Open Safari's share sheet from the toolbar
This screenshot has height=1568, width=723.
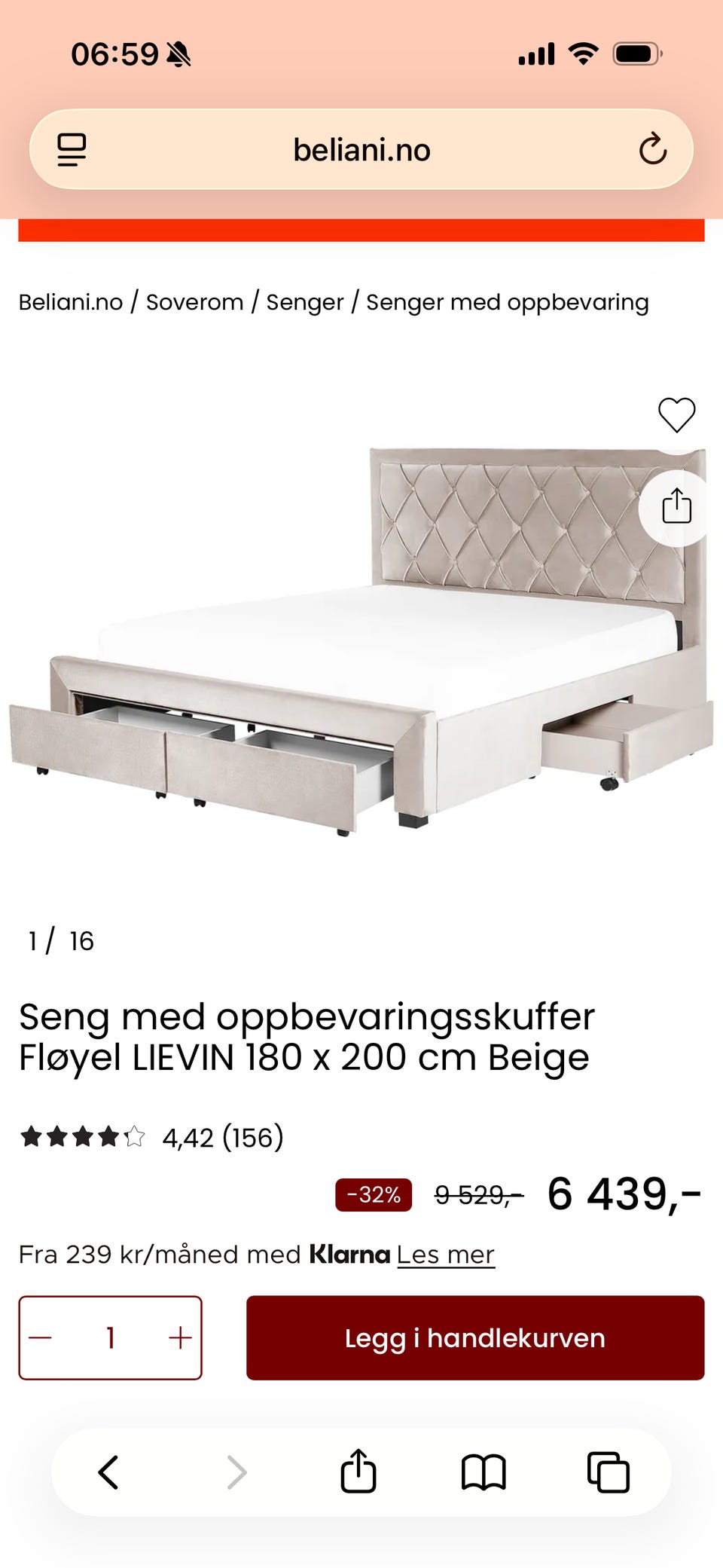358,1472
